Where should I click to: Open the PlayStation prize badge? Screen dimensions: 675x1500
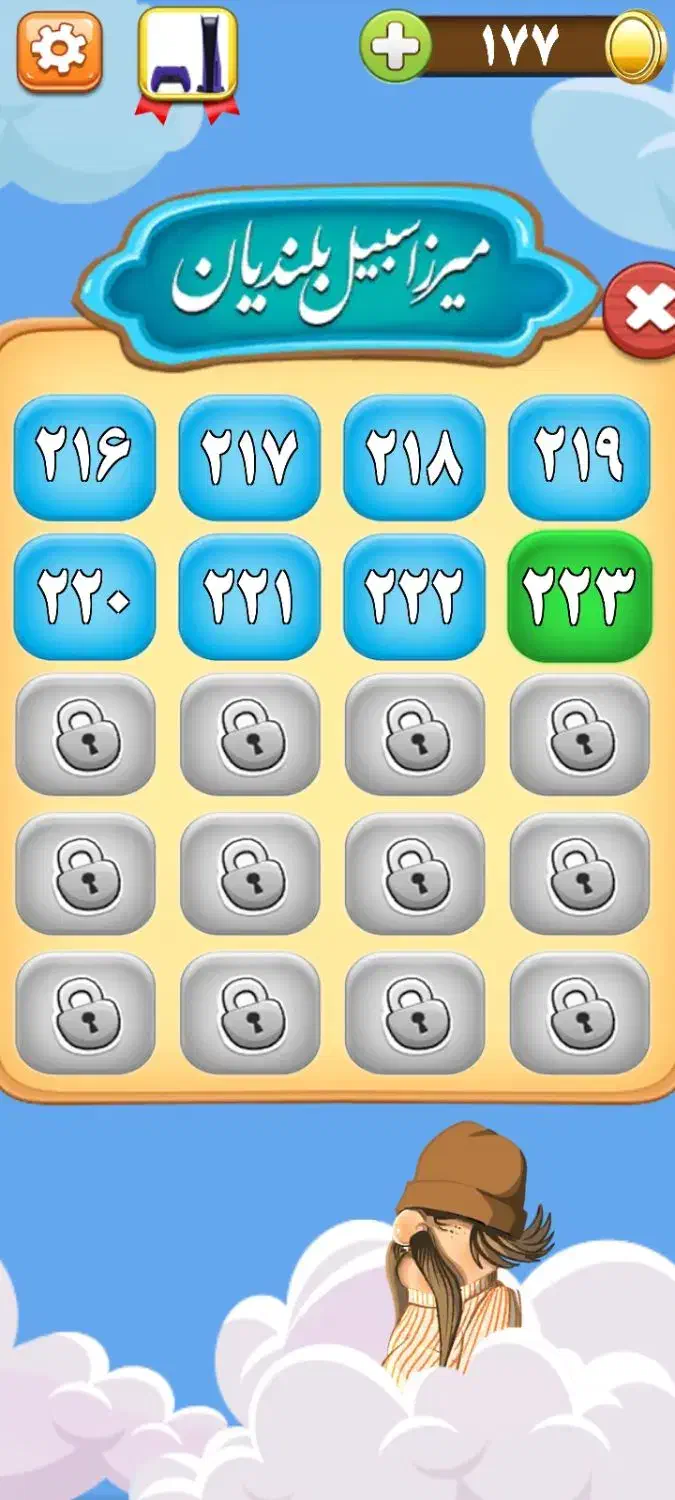(187, 60)
